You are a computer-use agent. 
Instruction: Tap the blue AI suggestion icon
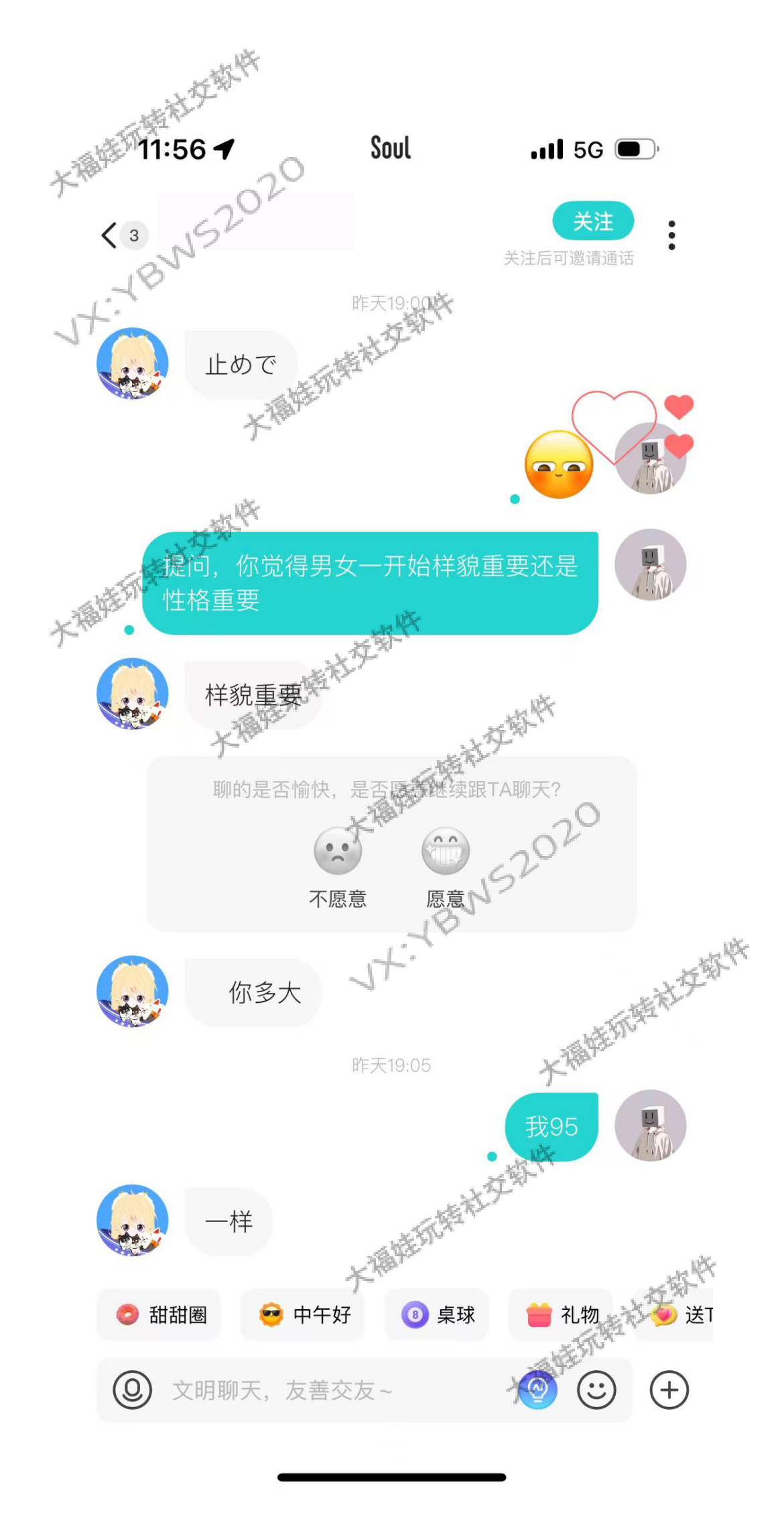coord(538,1390)
